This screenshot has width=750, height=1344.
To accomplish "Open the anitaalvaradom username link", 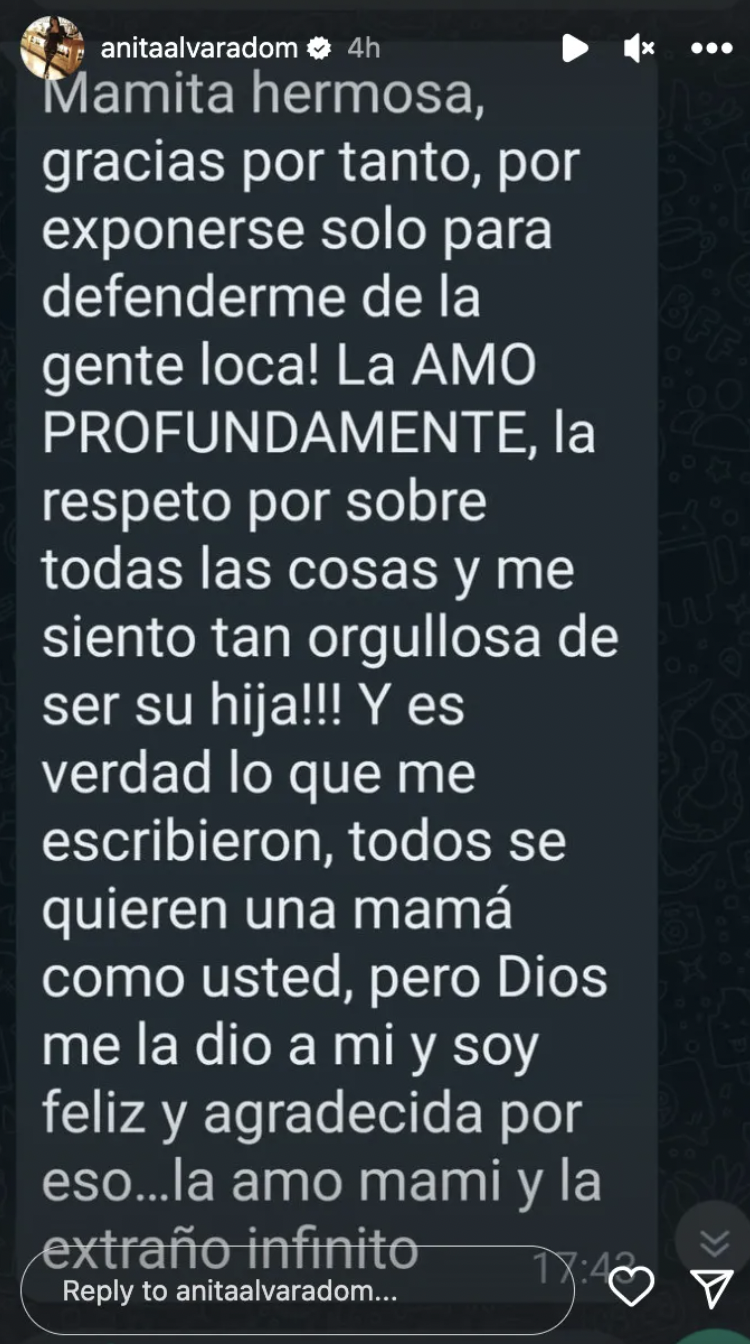I will pos(199,48).
